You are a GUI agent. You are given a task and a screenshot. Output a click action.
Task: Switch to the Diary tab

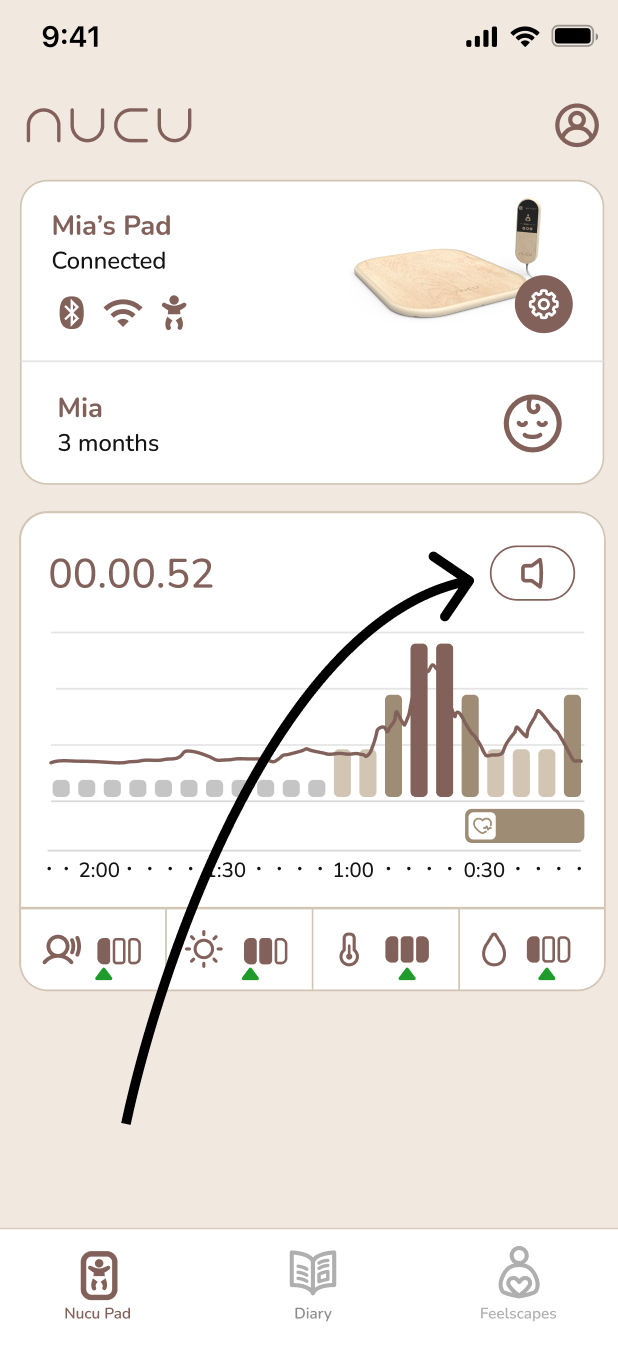click(x=313, y=1284)
